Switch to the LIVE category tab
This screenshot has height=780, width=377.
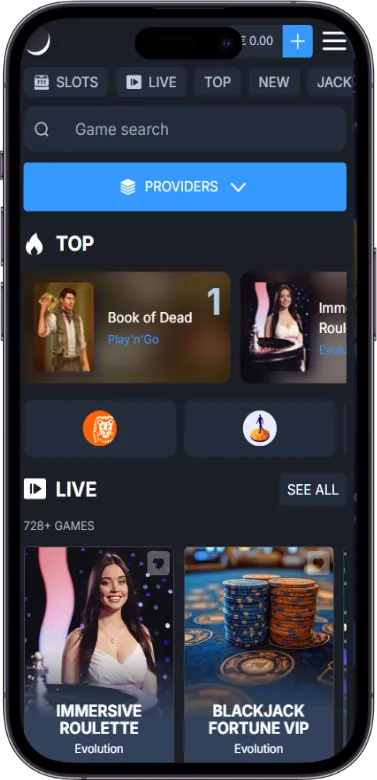pyautogui.click(x=152, y=82)
